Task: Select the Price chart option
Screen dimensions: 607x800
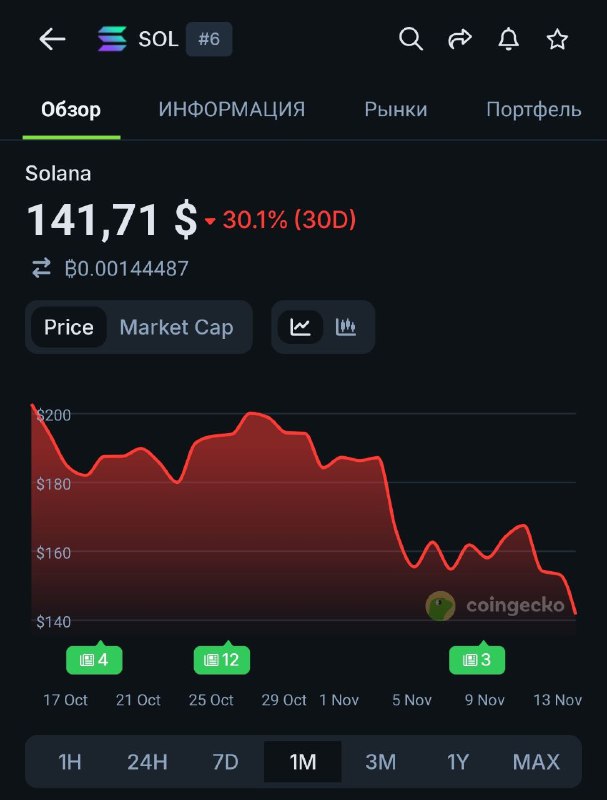Action: point(69,327)
